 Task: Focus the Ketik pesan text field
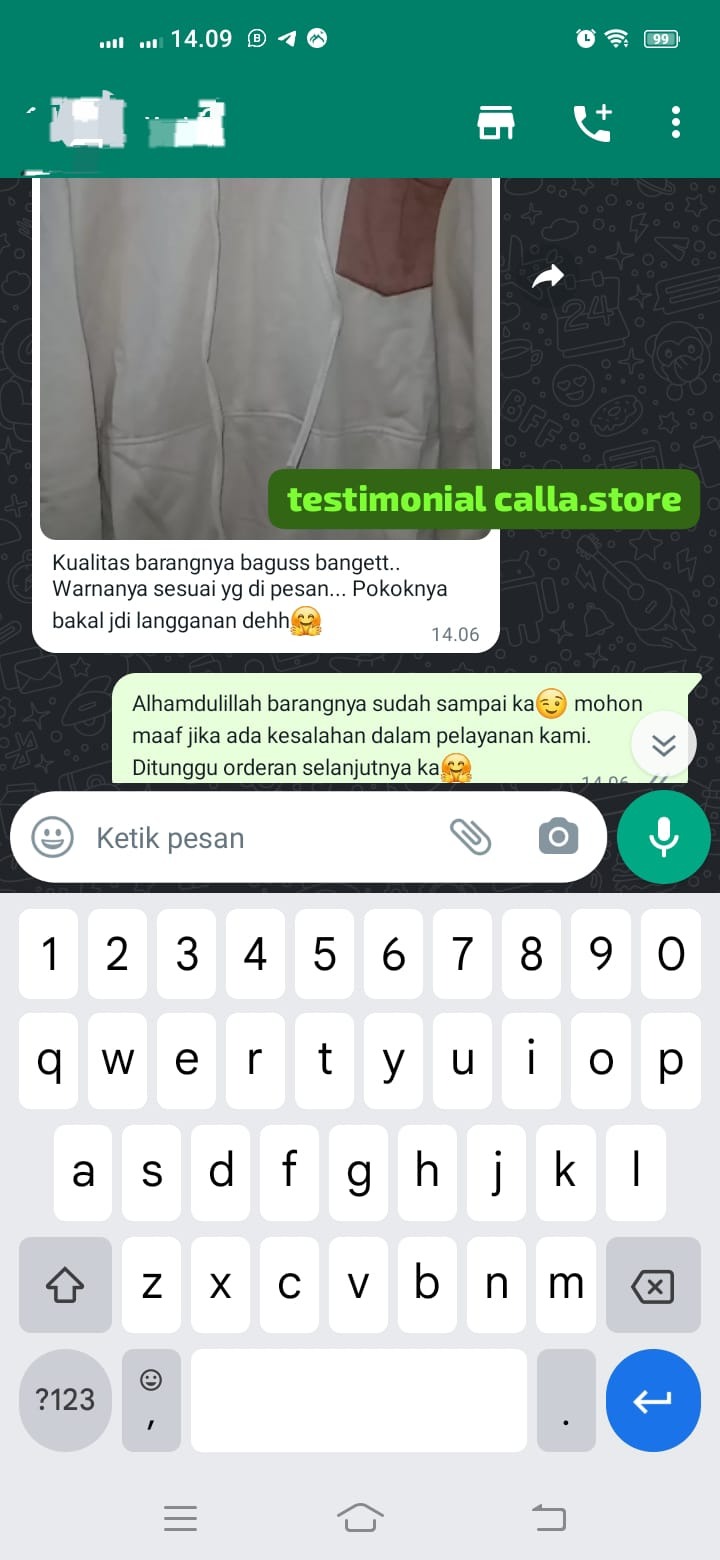260,838
